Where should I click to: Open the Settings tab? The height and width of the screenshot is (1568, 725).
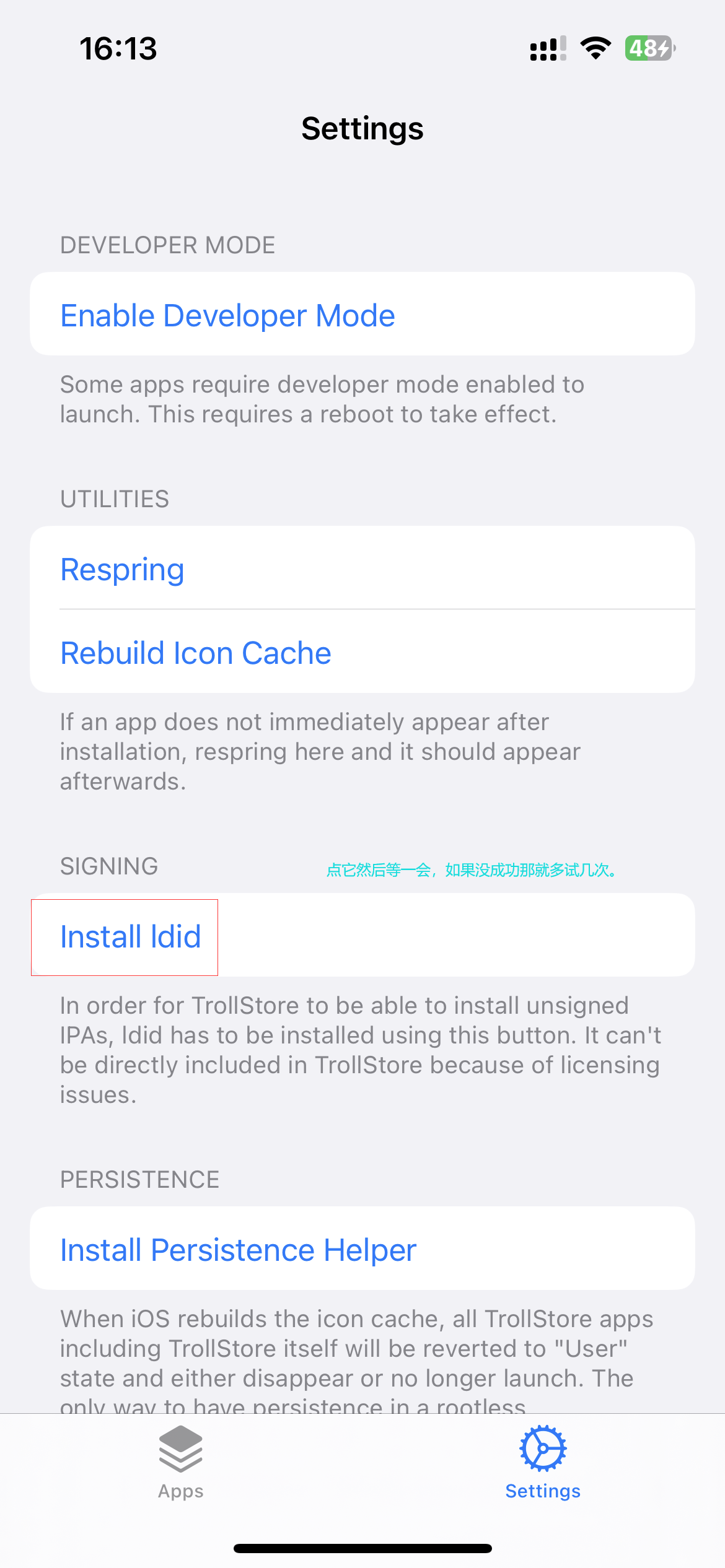point(543,1463)
